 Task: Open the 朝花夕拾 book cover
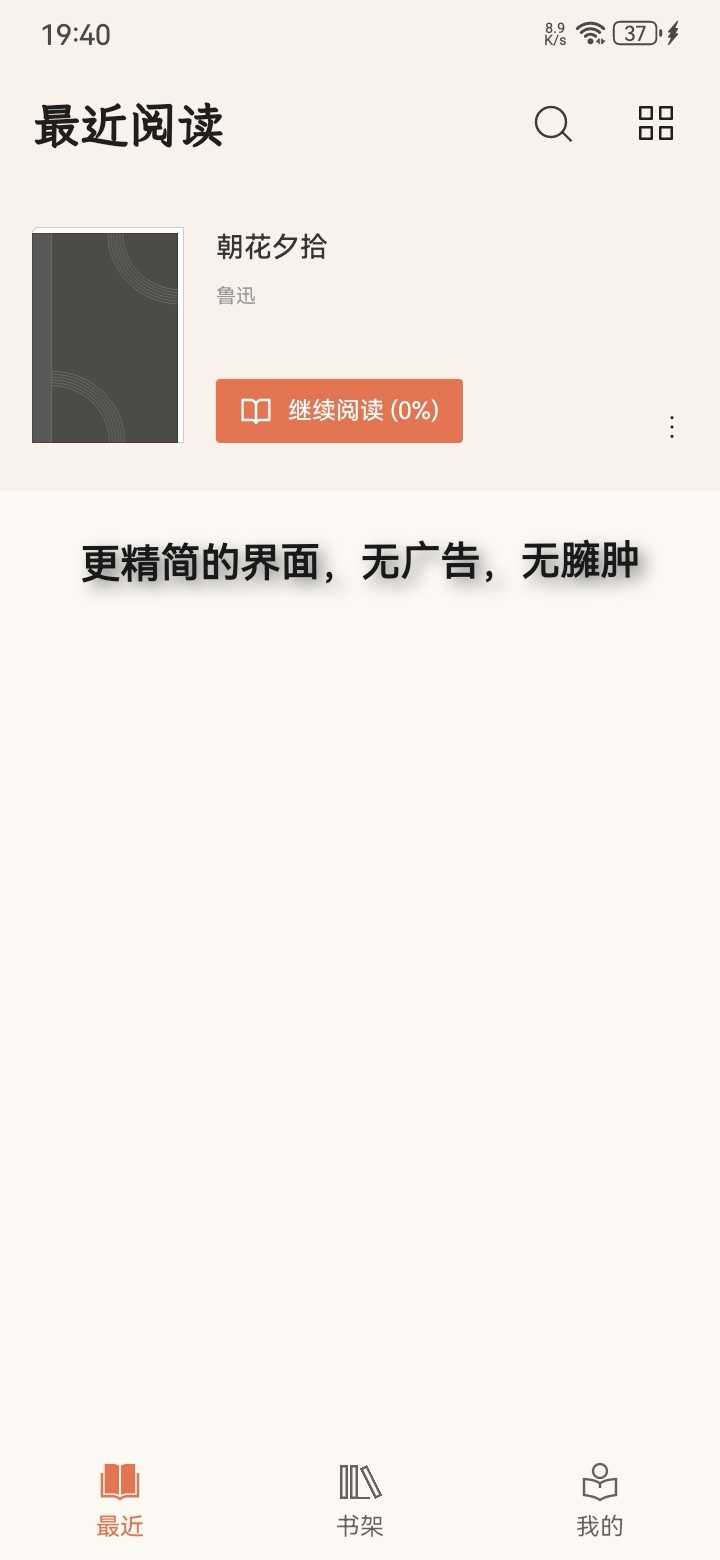[x=107, y=336]
